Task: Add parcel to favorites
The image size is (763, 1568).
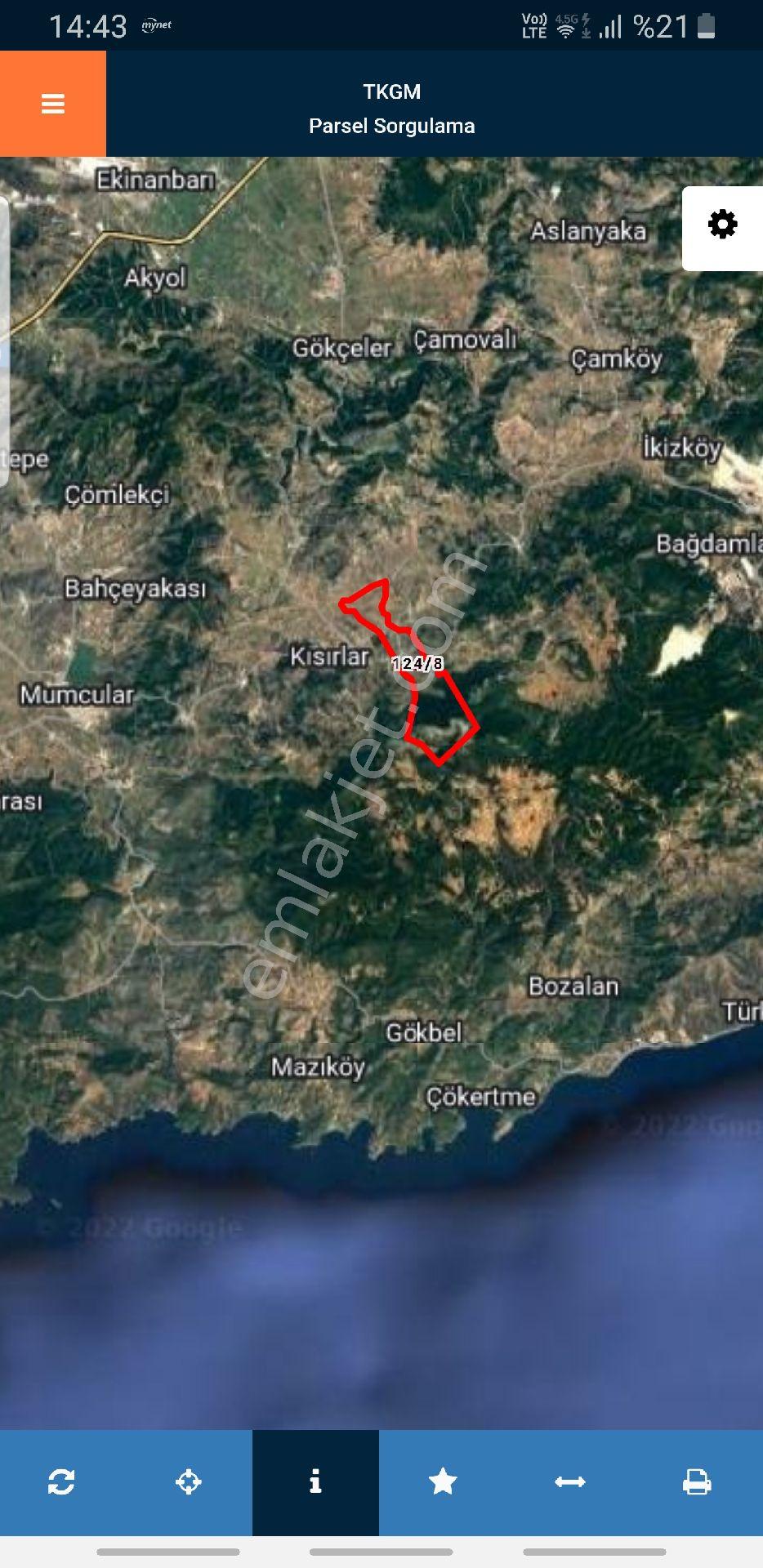Action: pyautogui.click(x=443, y=1481)
